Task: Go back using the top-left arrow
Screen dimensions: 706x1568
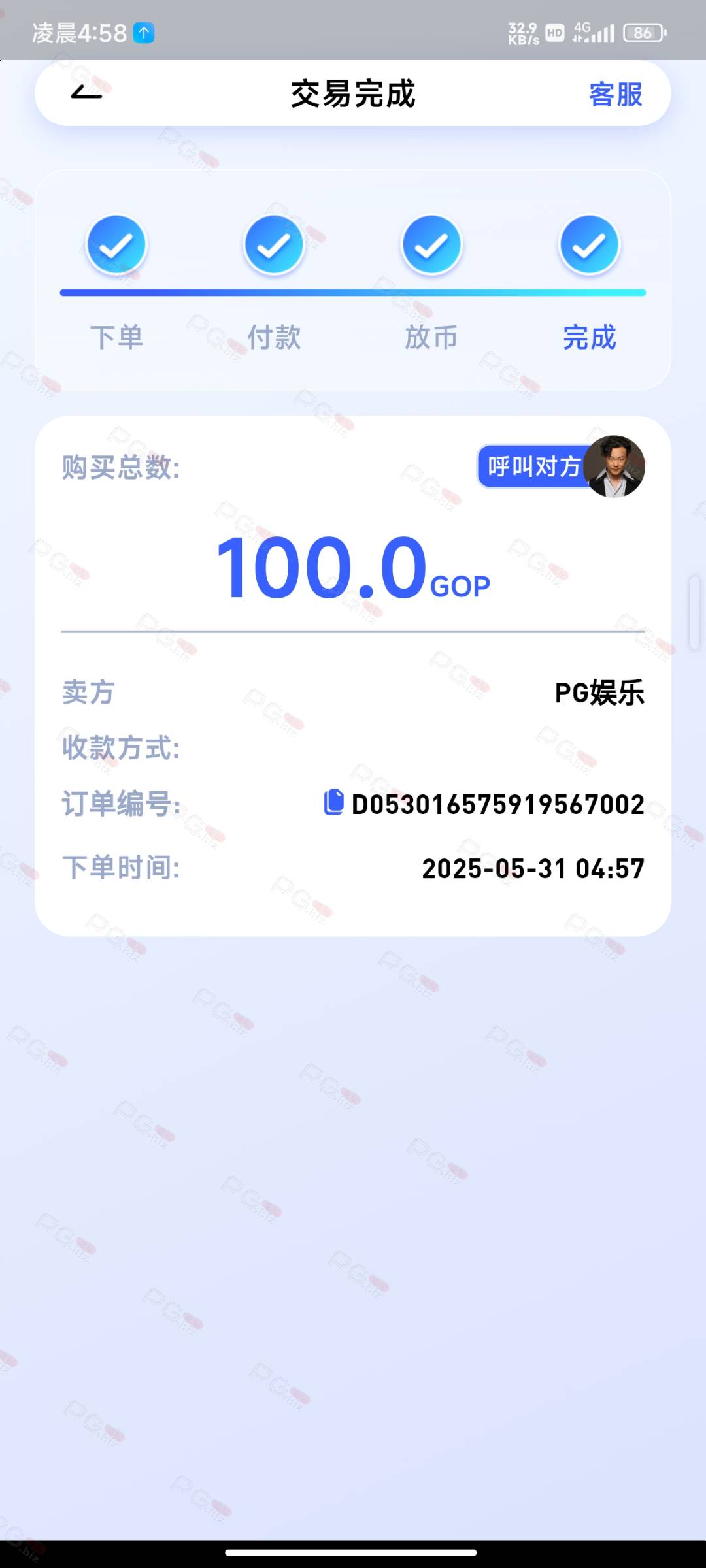Action: tap(86, 92)
